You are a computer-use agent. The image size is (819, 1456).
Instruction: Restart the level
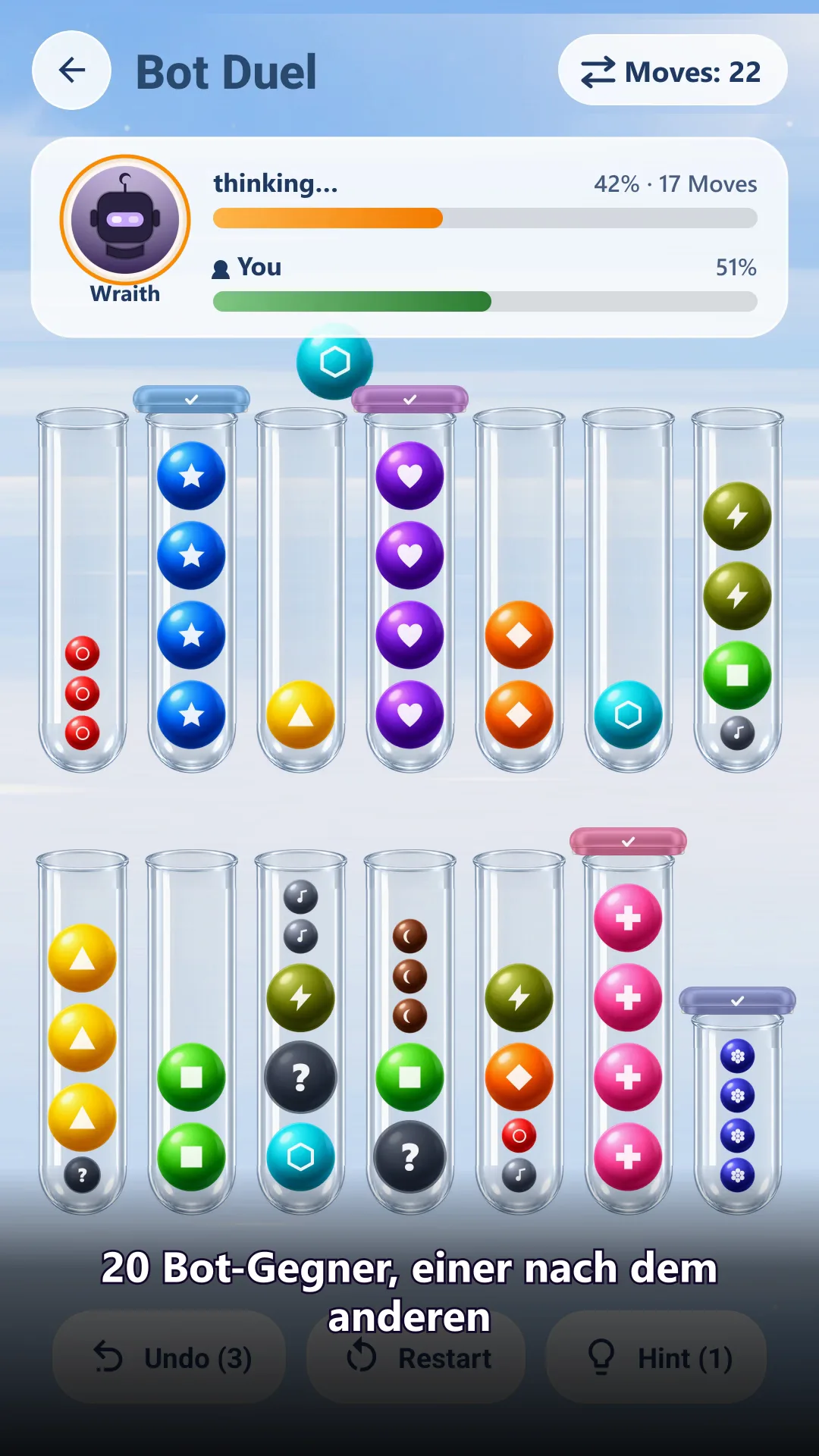click(x=416, y=1357)
